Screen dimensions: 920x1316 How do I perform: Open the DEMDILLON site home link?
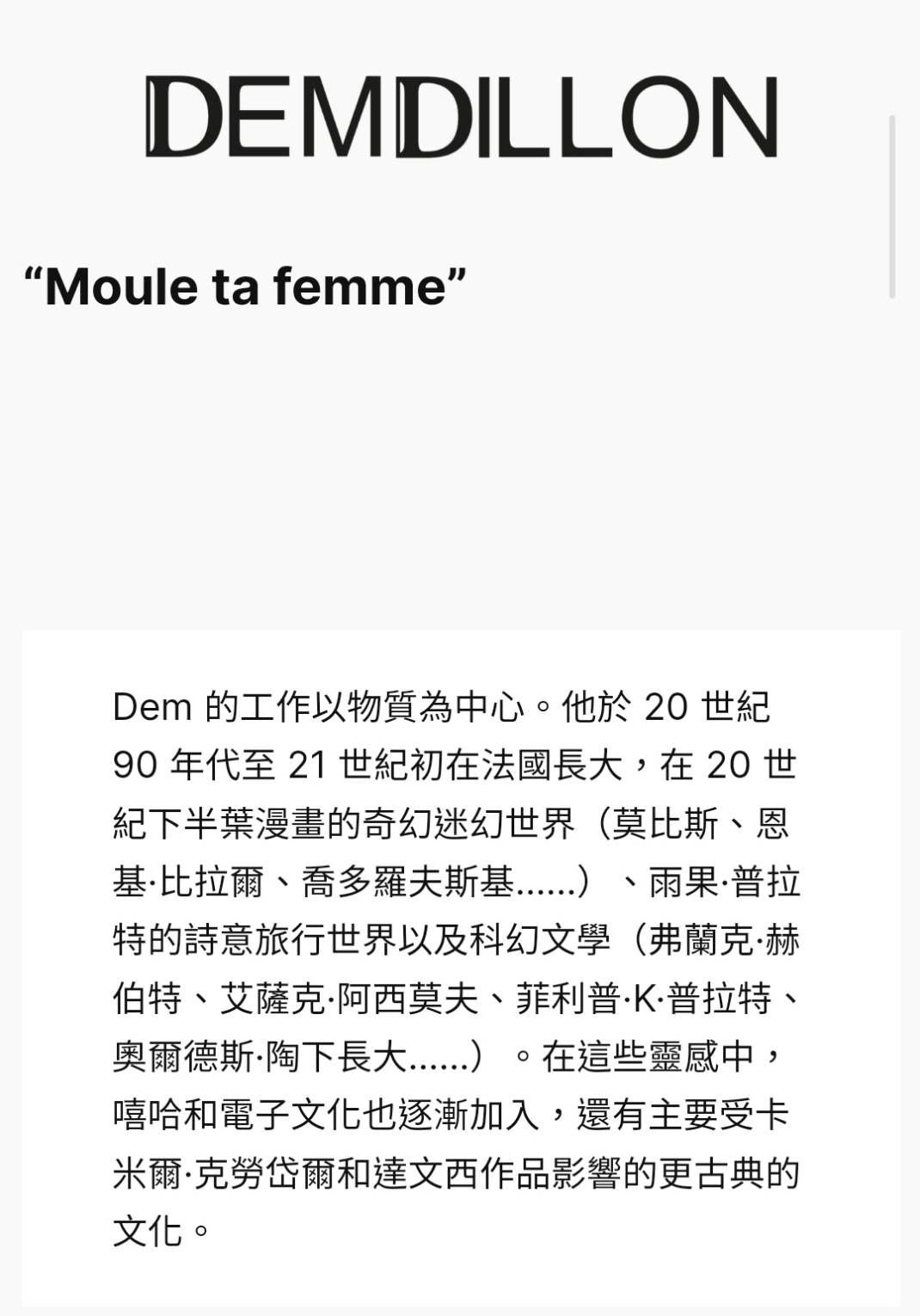pyautogui.click(x=461, y=117)
